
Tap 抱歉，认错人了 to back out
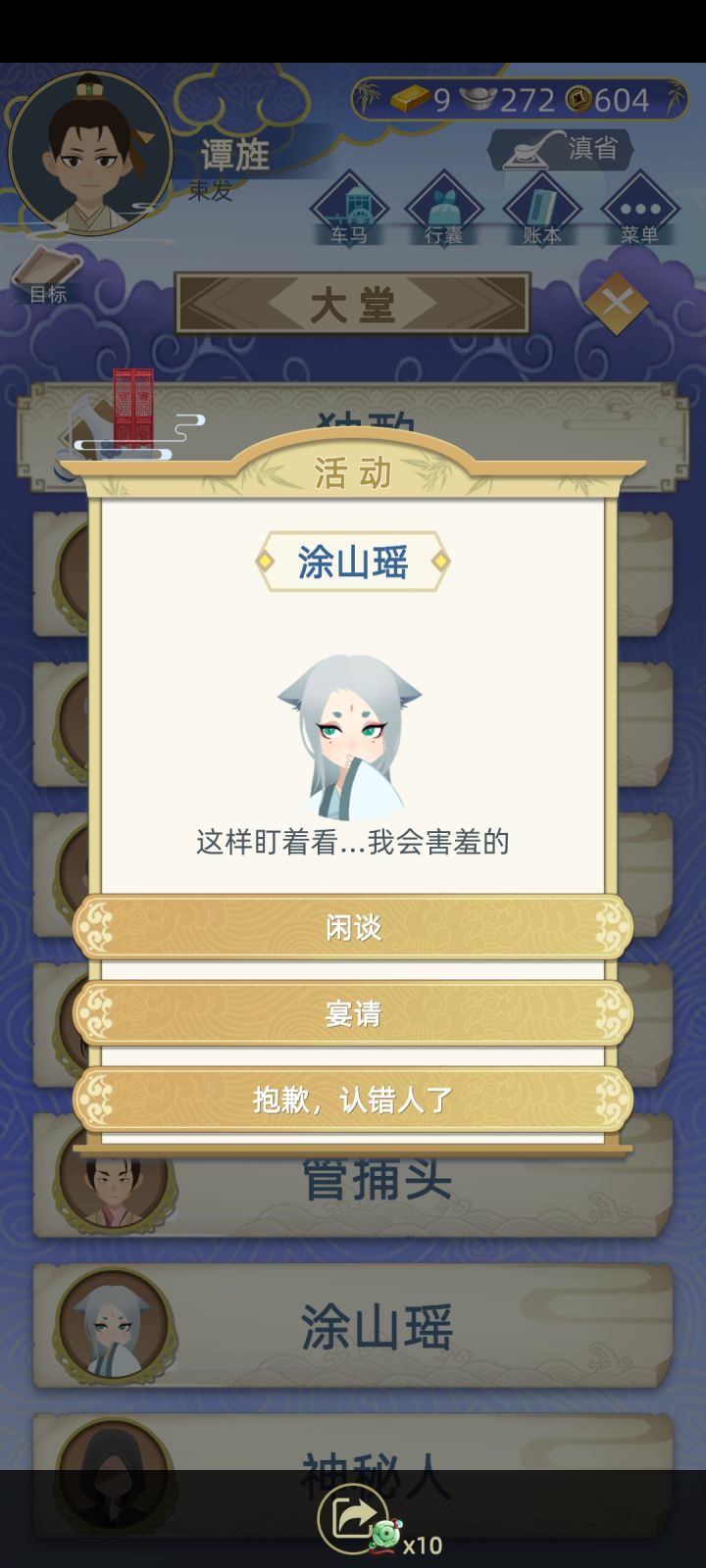[x=353, y=1100]
